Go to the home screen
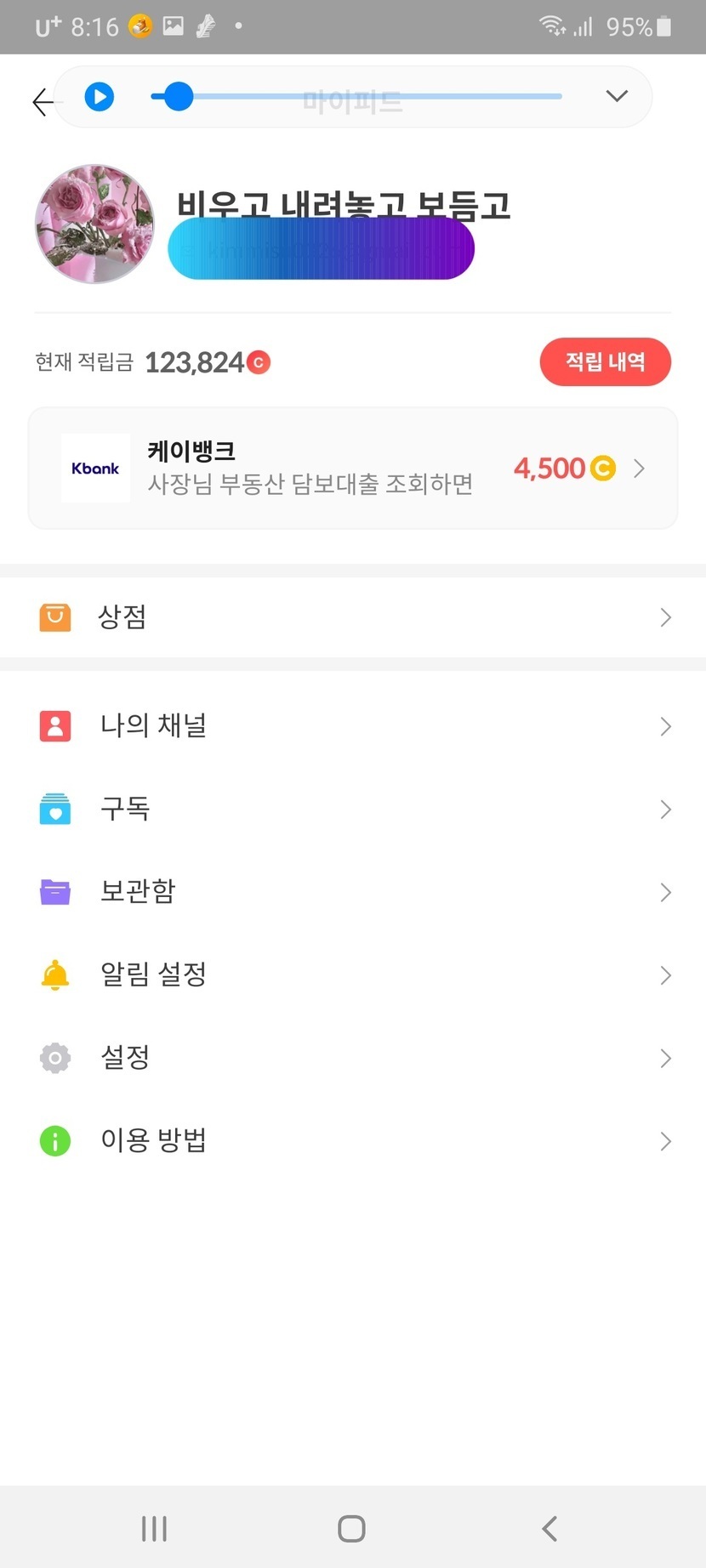The image size is (706, 1568). [351, 1528]
